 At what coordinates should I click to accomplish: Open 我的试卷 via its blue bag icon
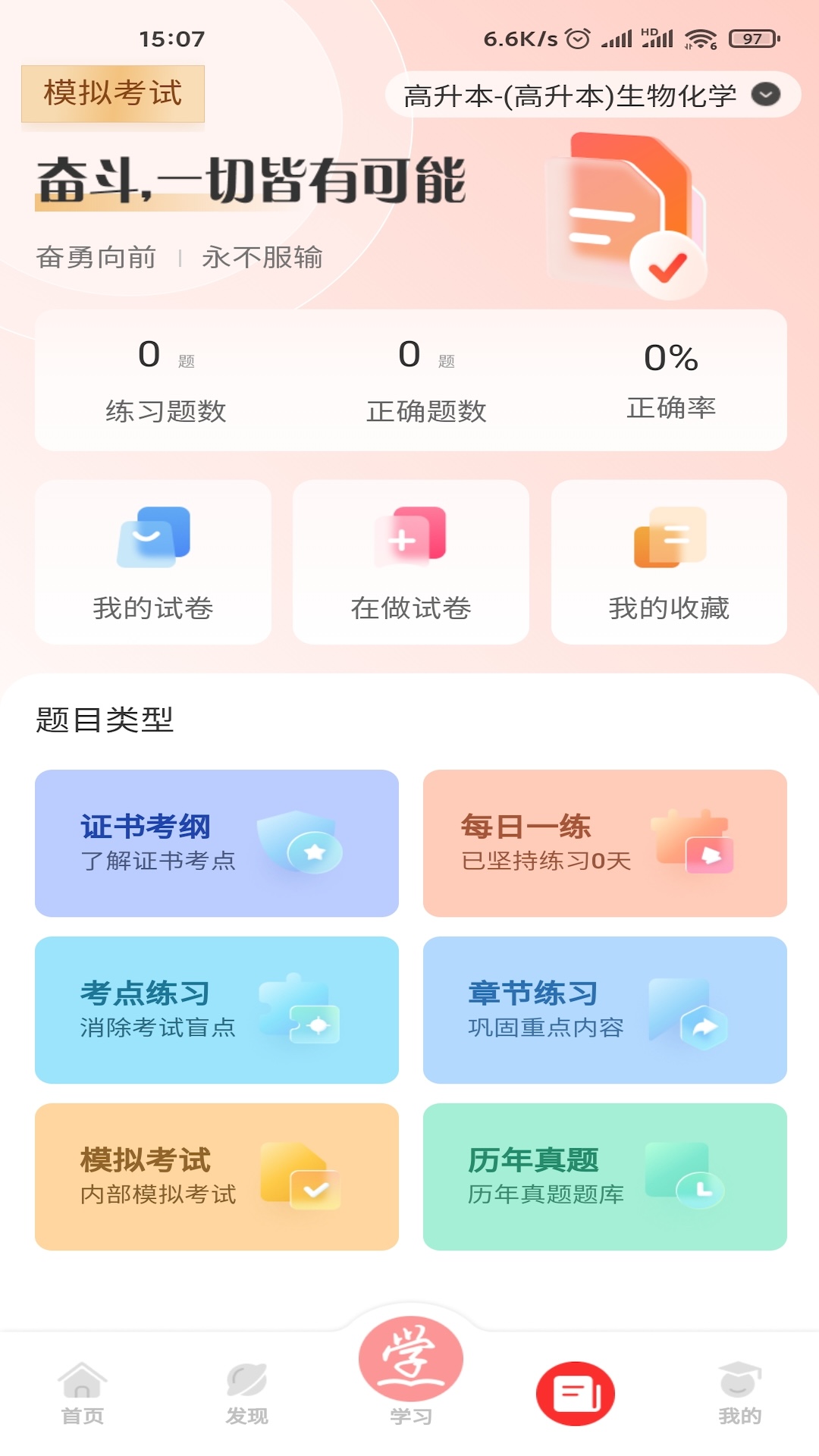pos(152,540)
